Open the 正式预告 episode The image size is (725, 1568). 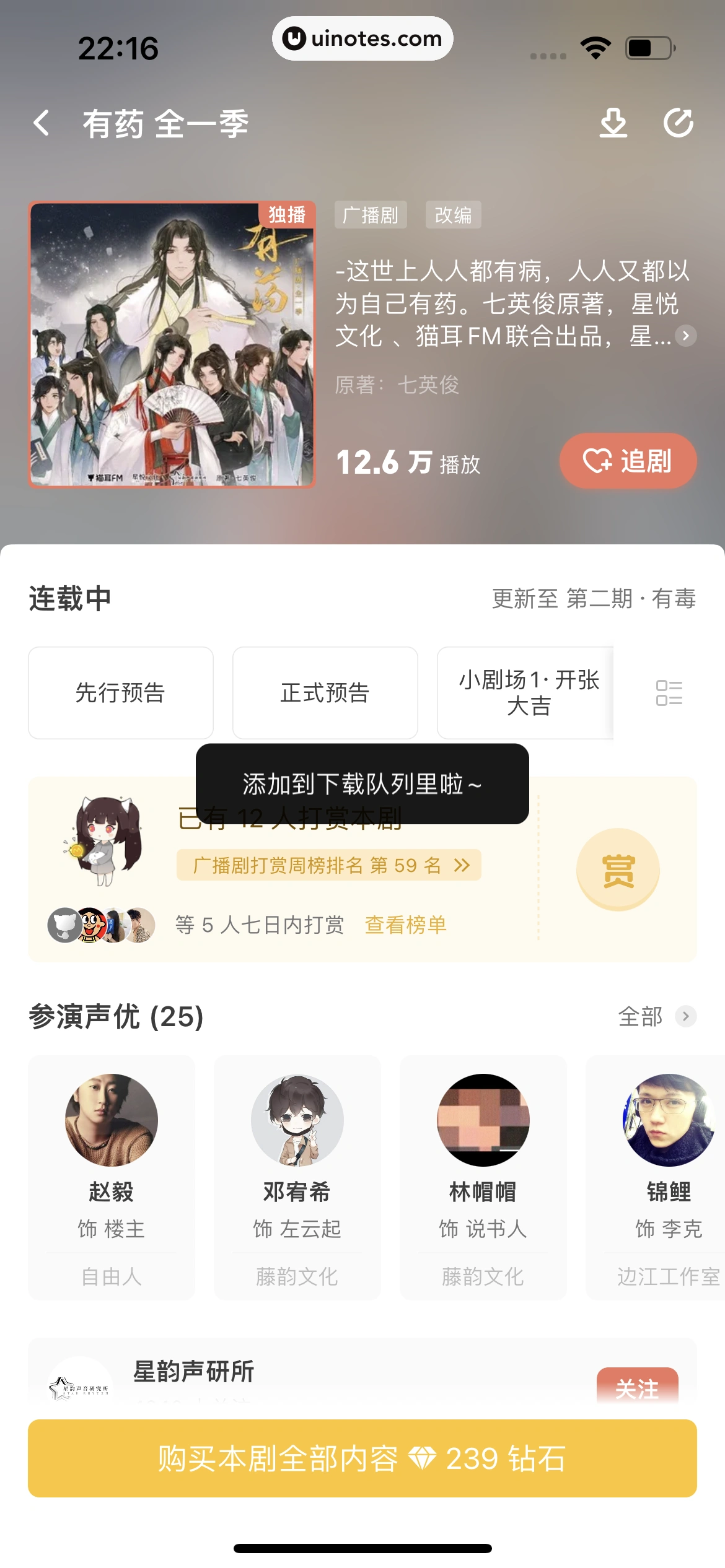coord(325,693)
